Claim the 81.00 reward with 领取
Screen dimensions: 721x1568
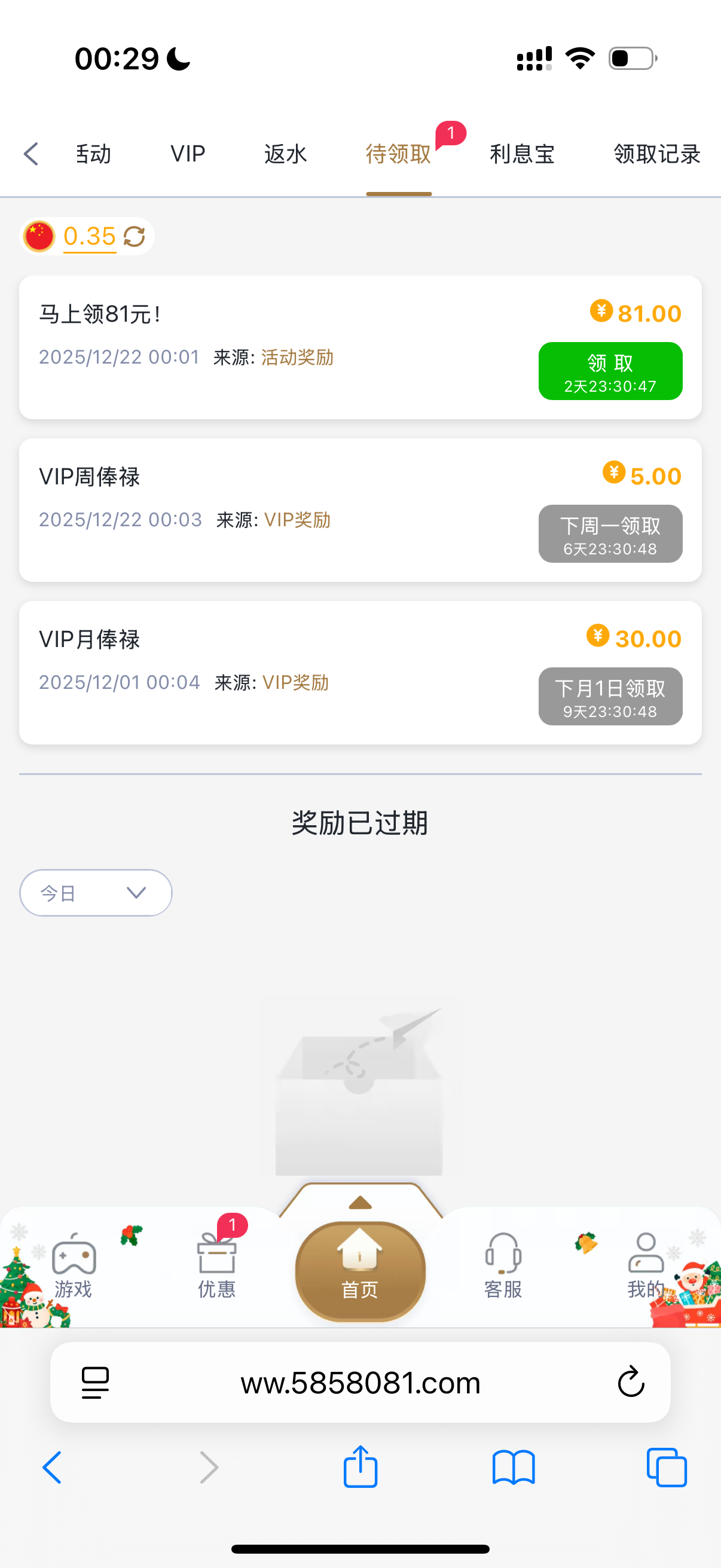pos(610,371)
